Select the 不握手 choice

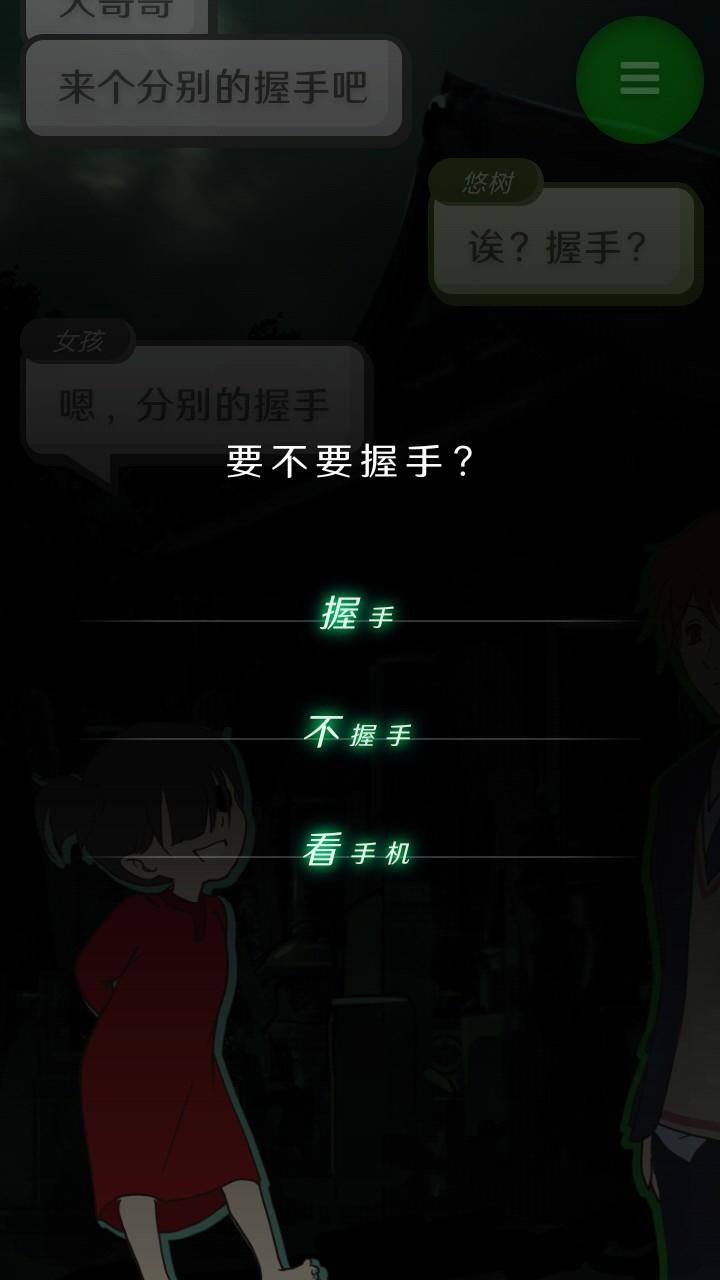tap(358, 734)
